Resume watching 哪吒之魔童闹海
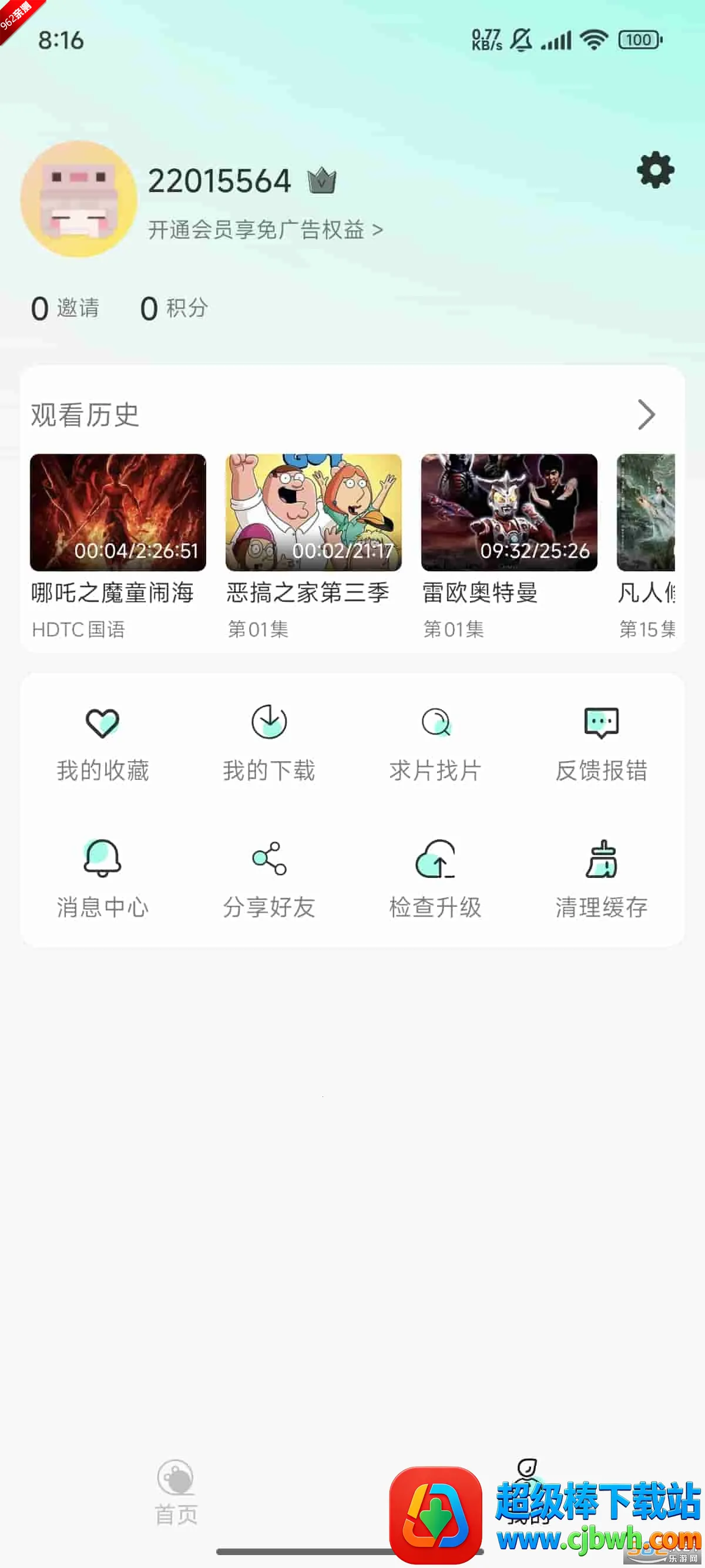 click(117, 513)
